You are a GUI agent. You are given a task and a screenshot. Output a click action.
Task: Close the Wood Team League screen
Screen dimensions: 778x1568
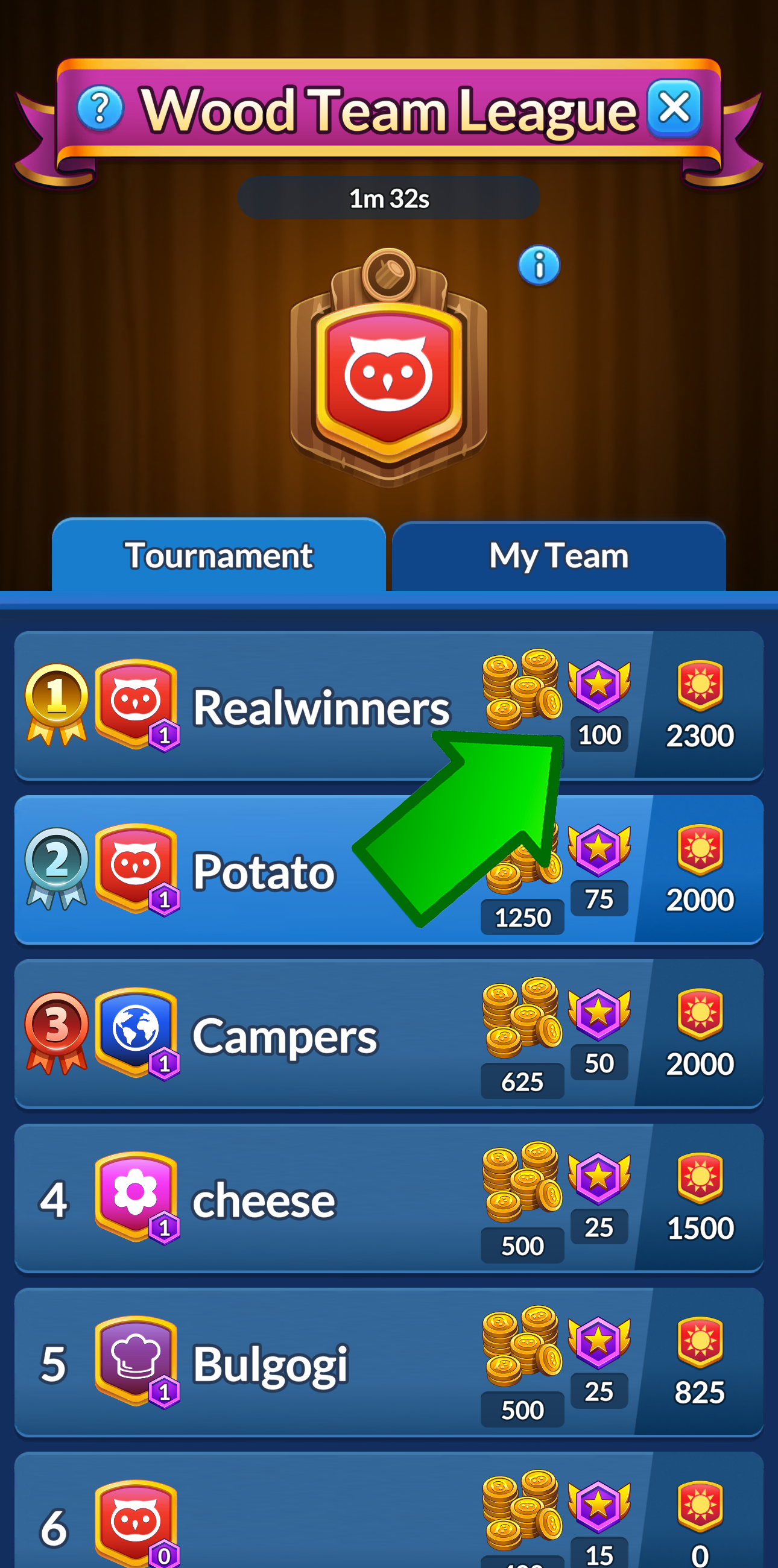click(x=674, y=109)
